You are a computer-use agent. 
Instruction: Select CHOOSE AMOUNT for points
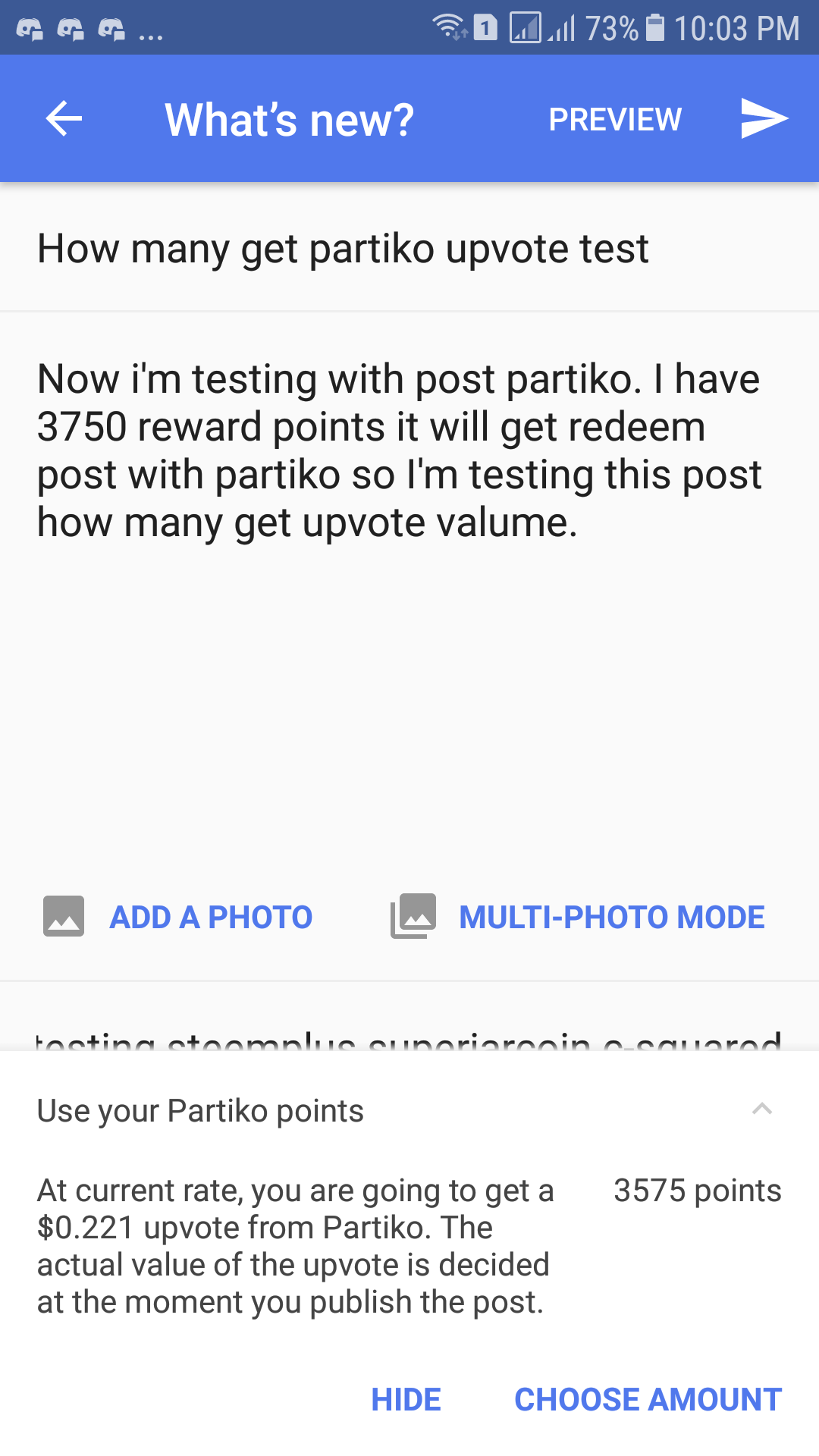pyautogui.click(x=648, y=1399)
